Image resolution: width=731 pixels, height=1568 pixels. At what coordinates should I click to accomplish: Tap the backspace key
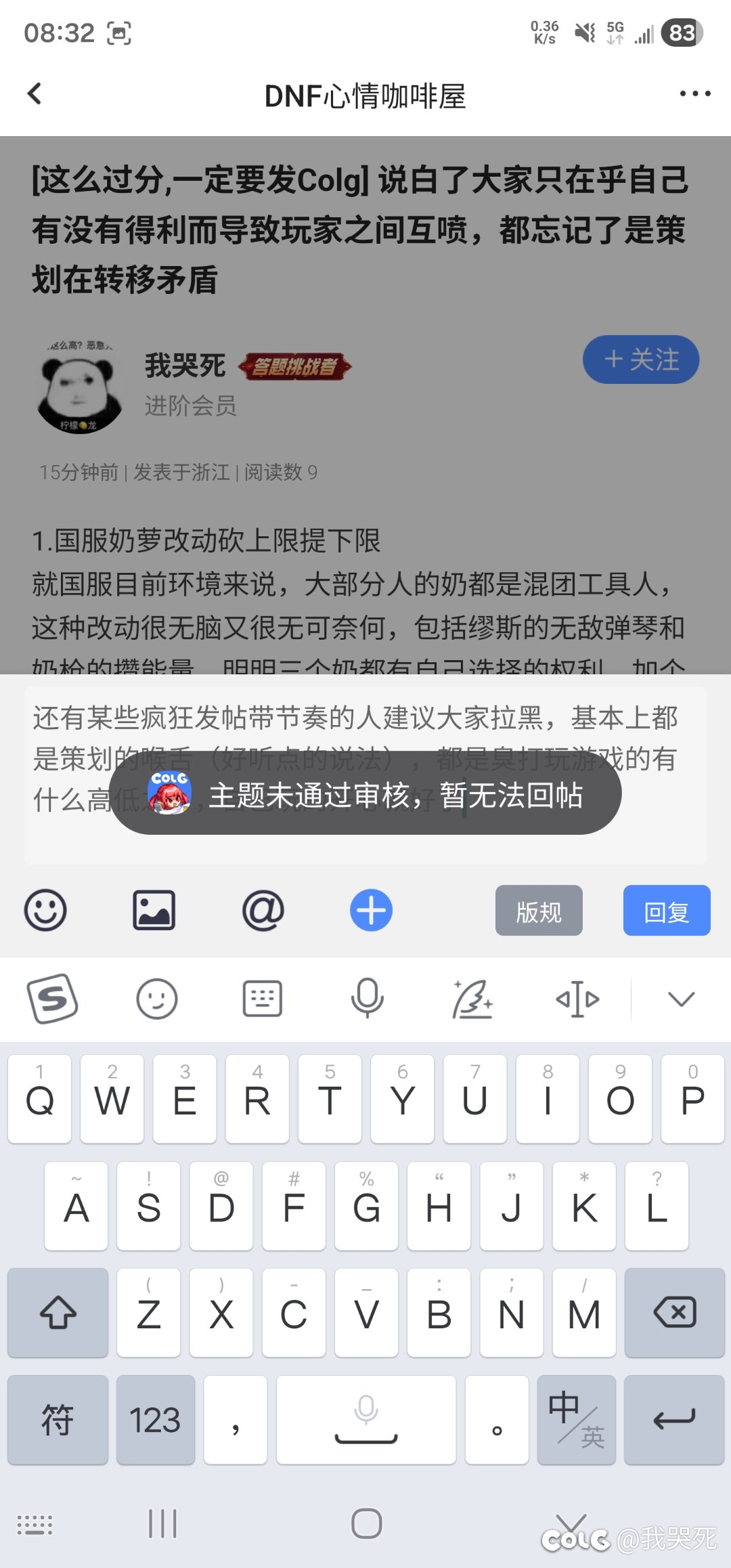click(x=674, y=1313)
